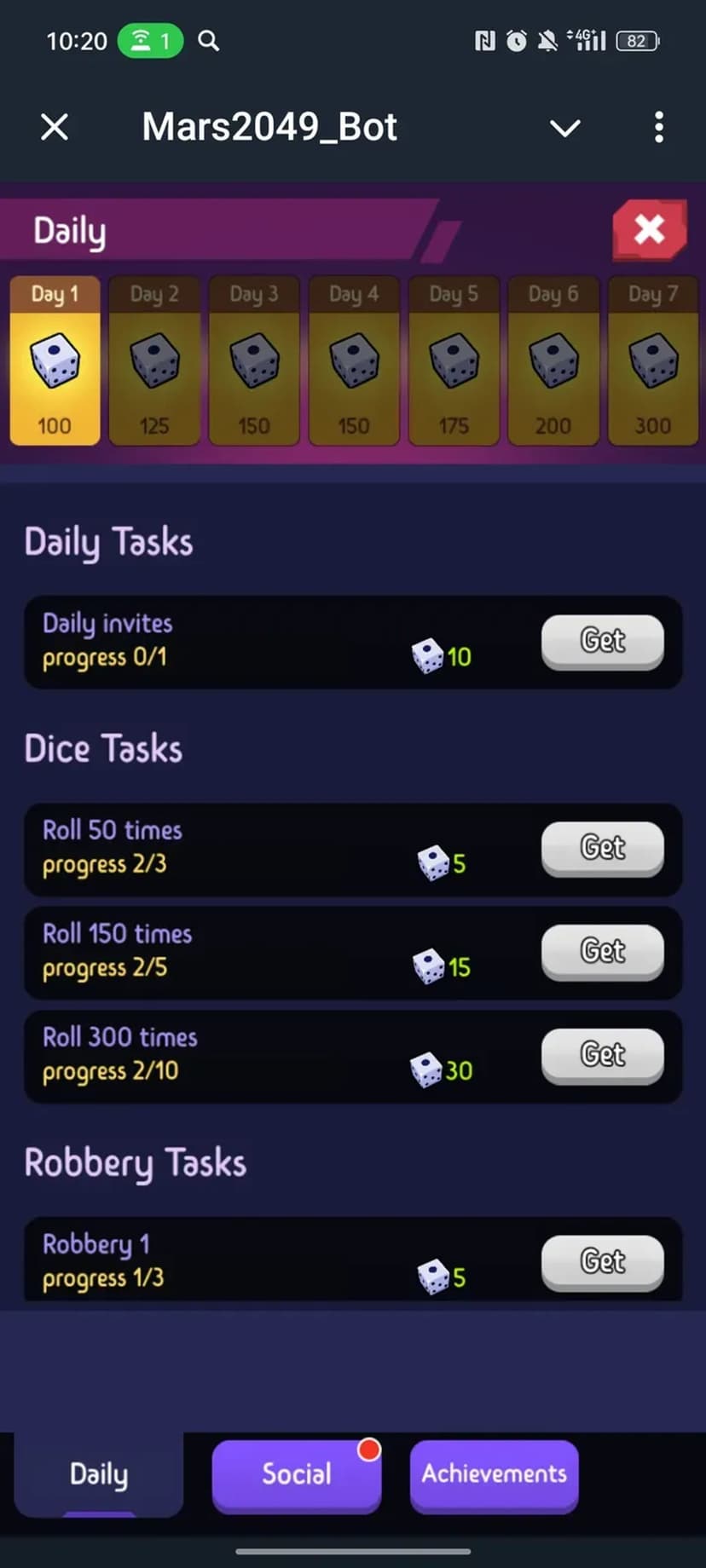Dismiss the Daily panel with red X

click(649, 229)
